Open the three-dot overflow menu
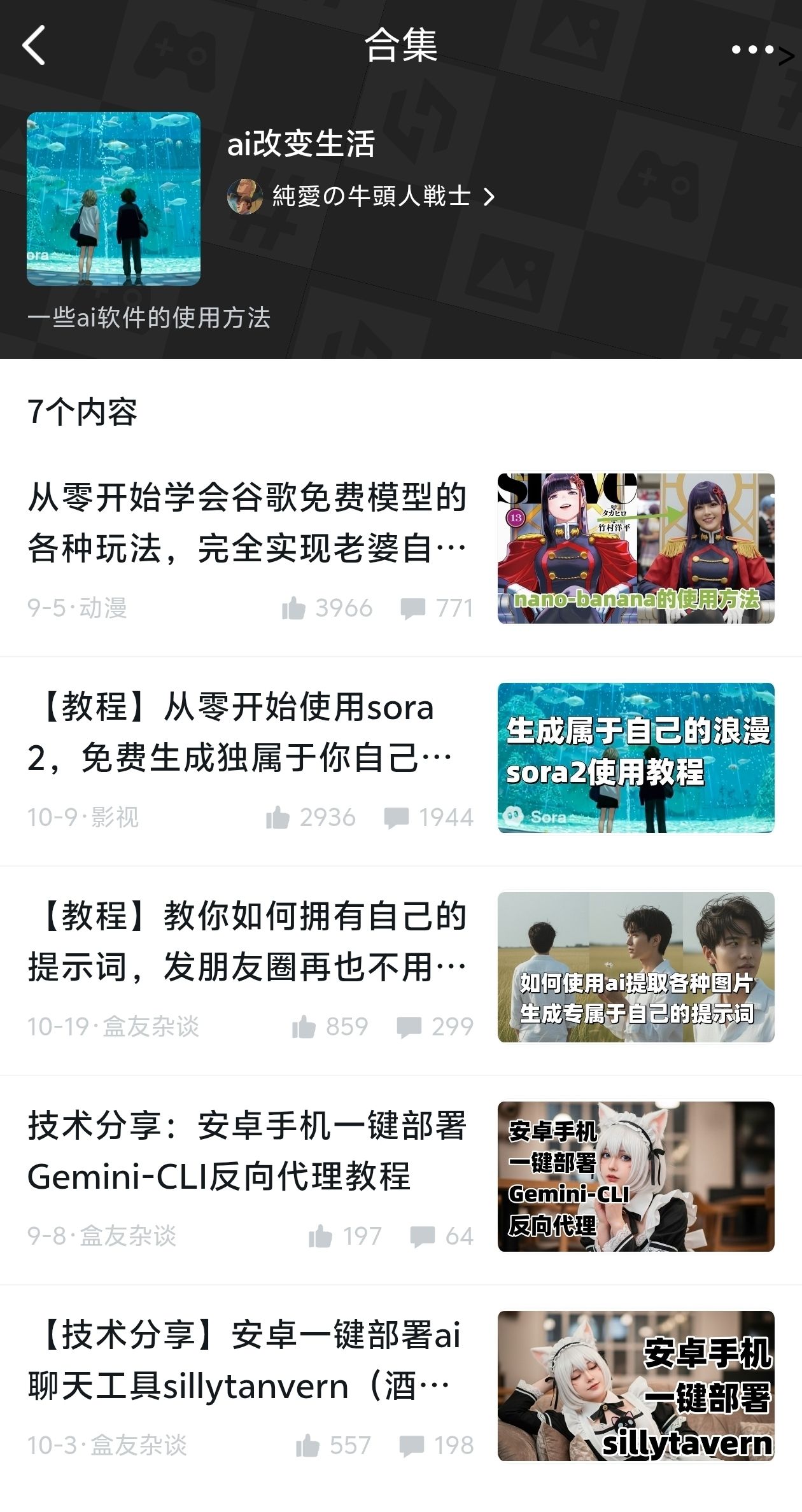The image size is (802, 1512). [753, 49]
